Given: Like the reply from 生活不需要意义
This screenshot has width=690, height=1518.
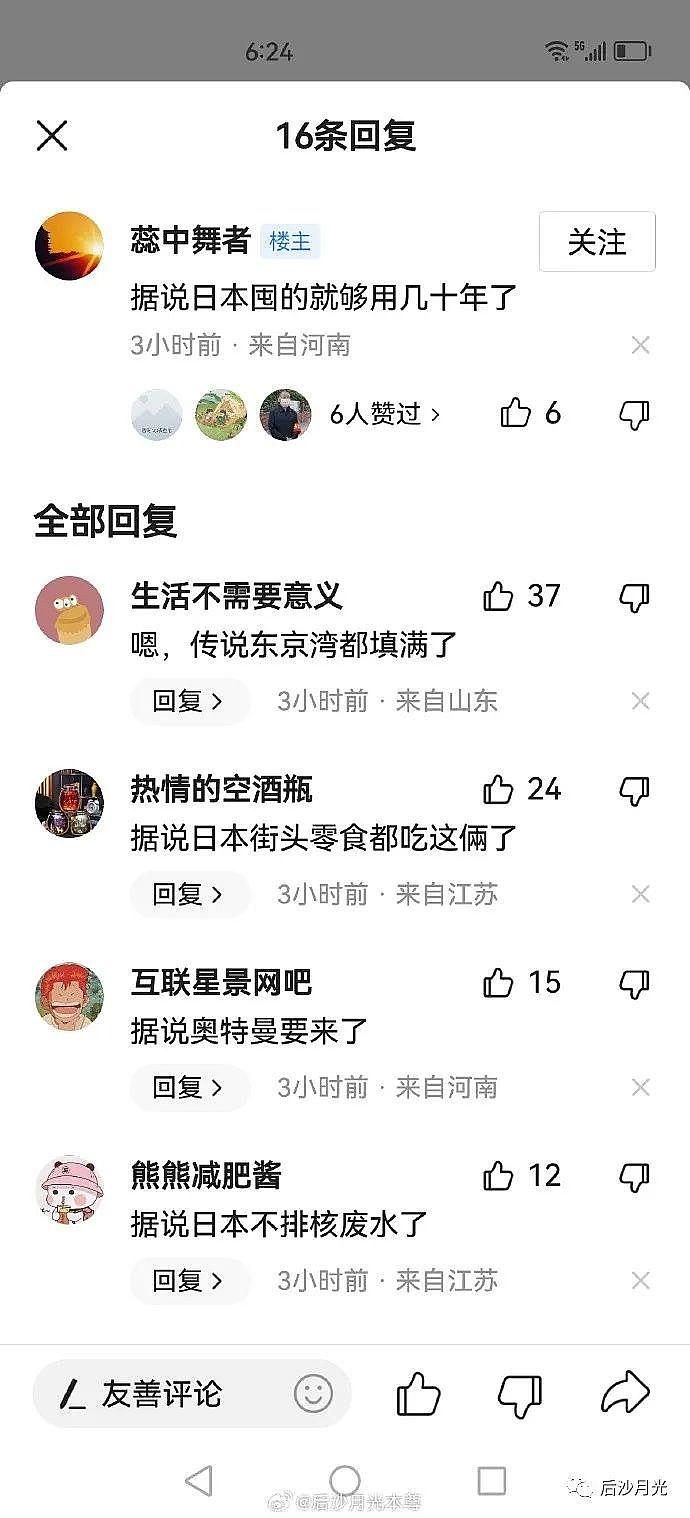Looking at the screenshot, I should [498, 597].
